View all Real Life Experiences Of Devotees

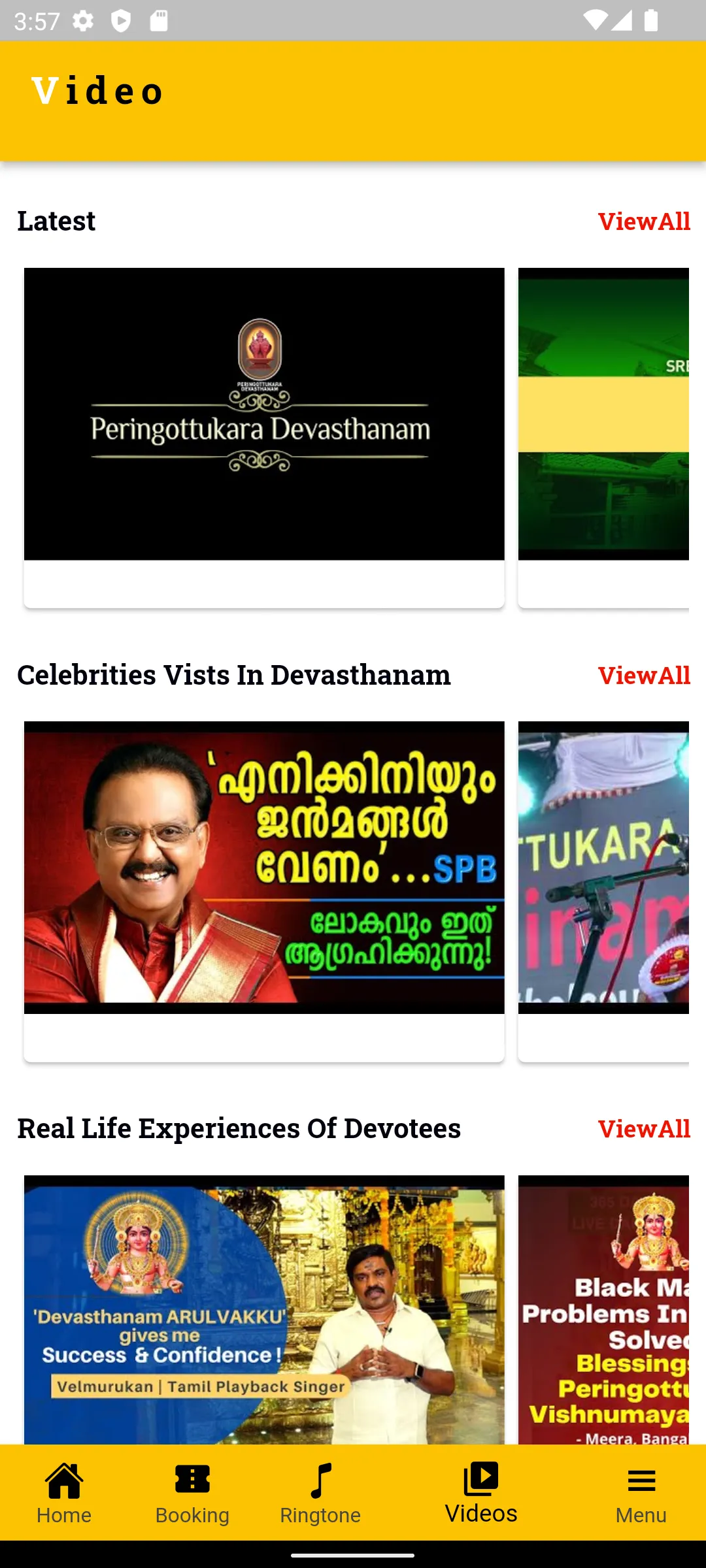click(644, 1129)
